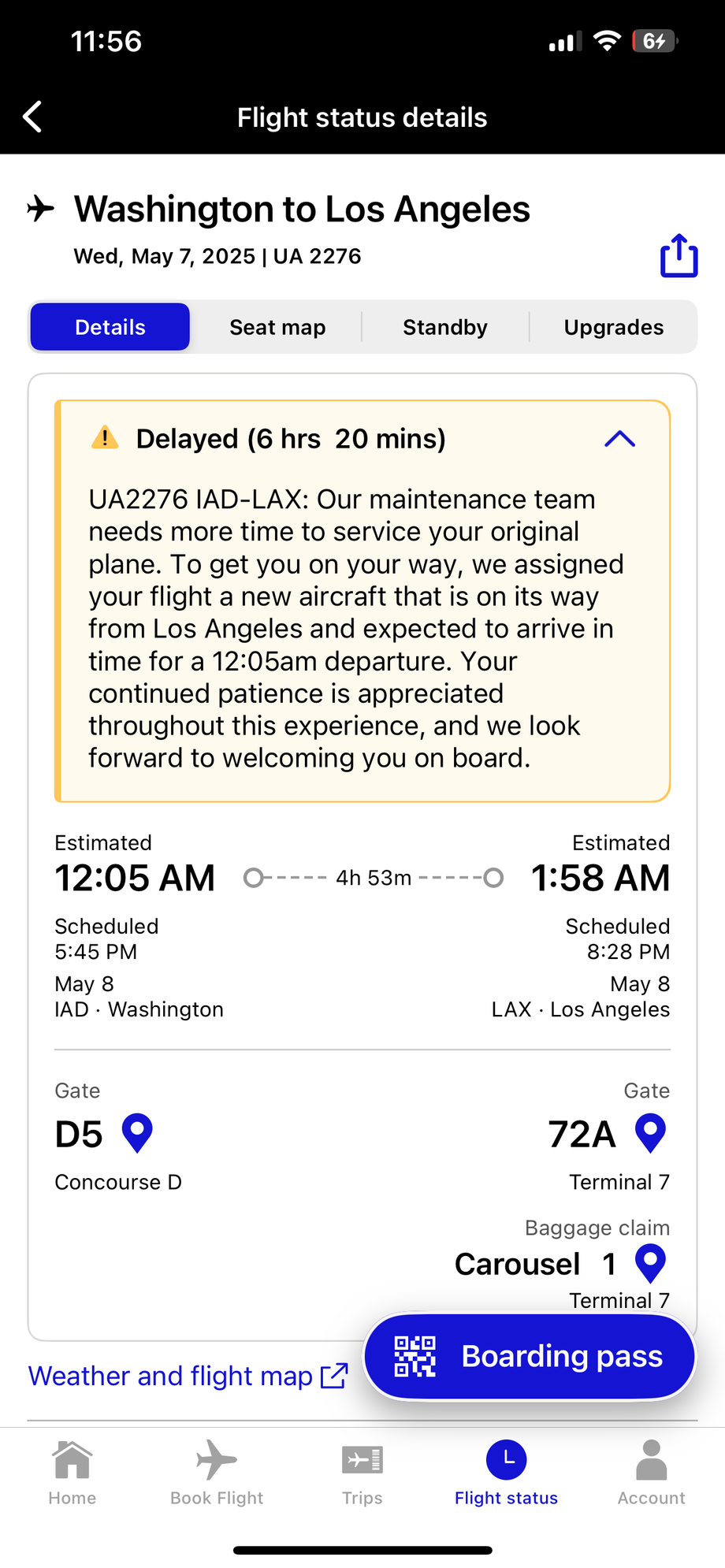Open the share icon for flight details
This screenshot has width=725, height=1568.
[x=678, y=256]
